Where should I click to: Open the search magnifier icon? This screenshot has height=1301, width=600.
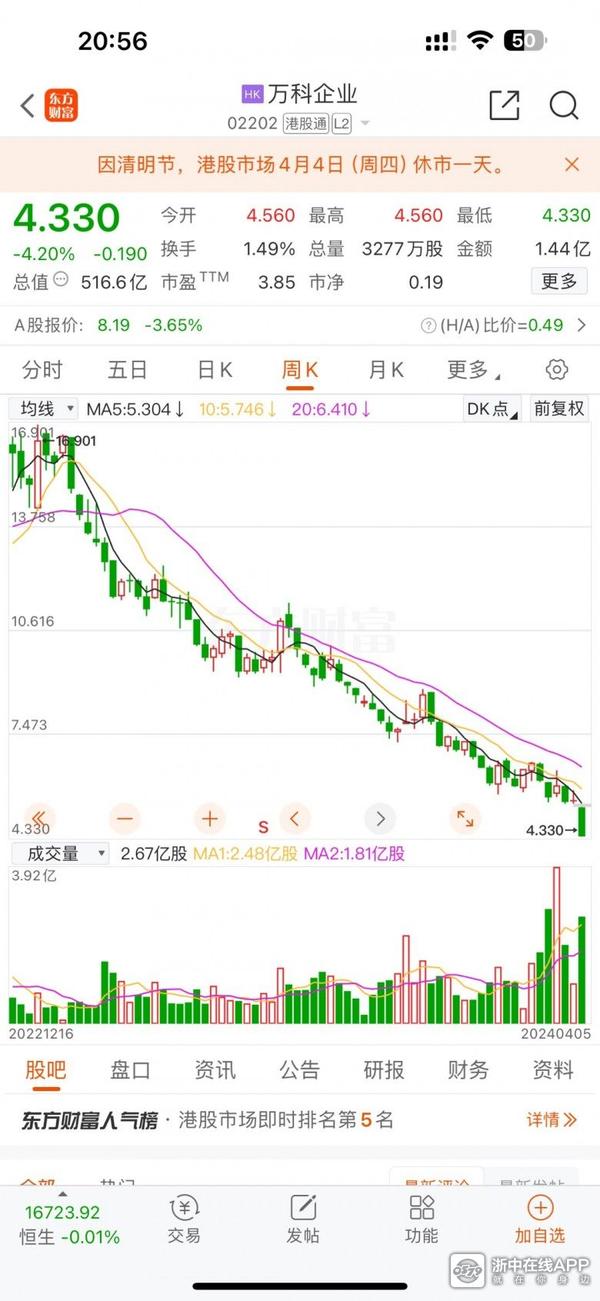[x=564, y=105]
